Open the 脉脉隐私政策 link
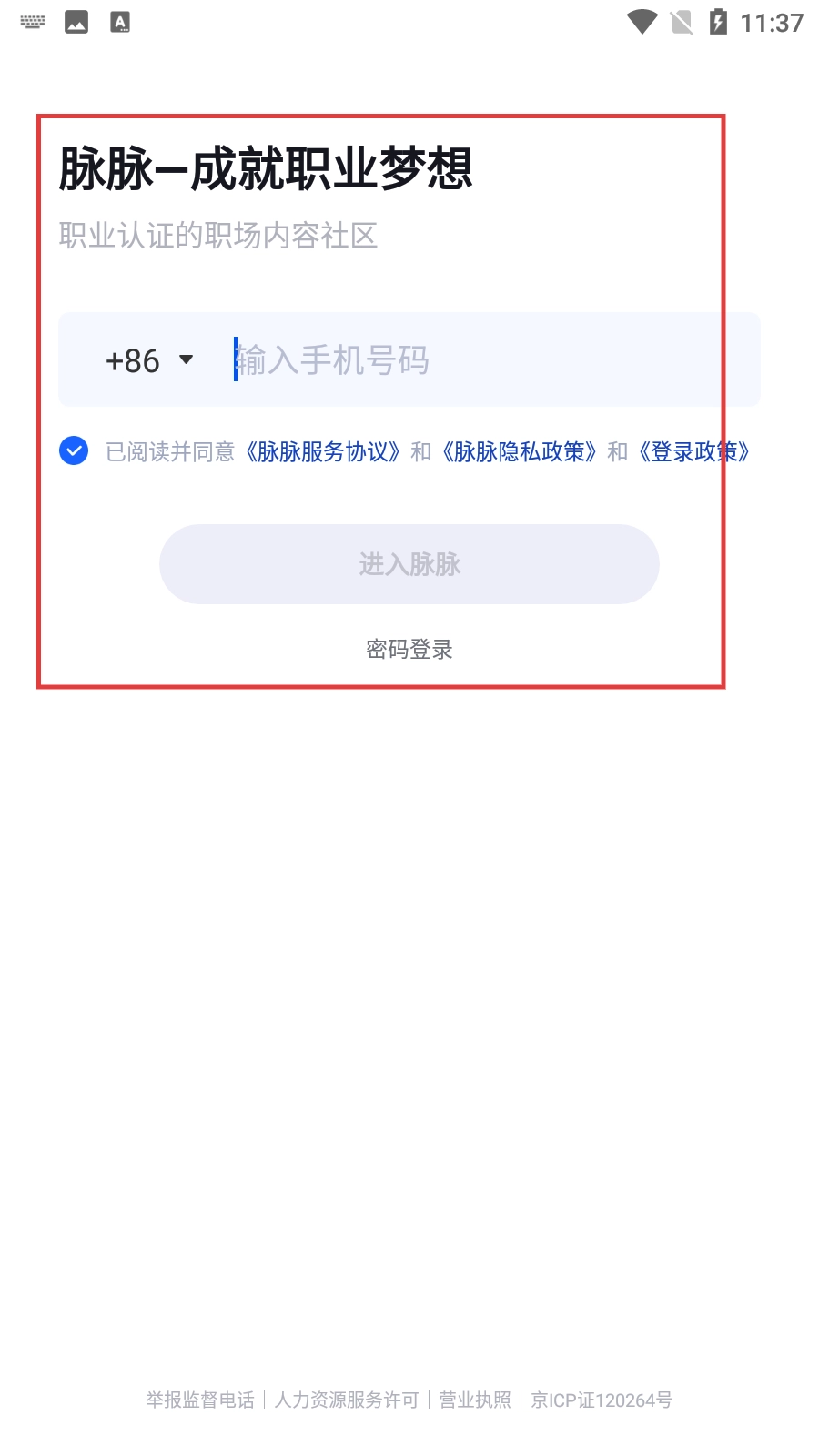The width and height of the screenshot is (819, 1456). (x=520, y=451)
